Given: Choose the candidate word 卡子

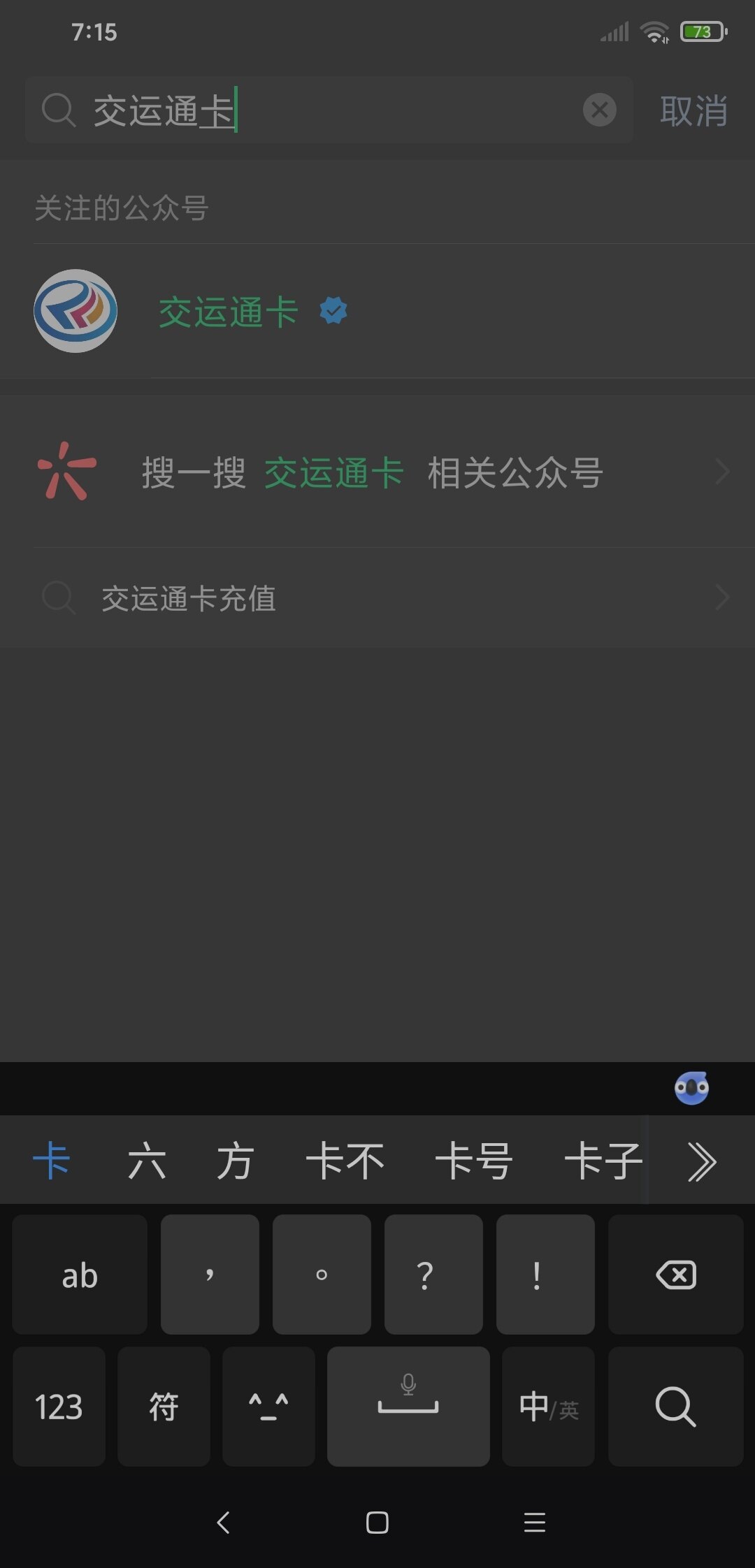Looking at the screenshot, I should coord(603,1161).
